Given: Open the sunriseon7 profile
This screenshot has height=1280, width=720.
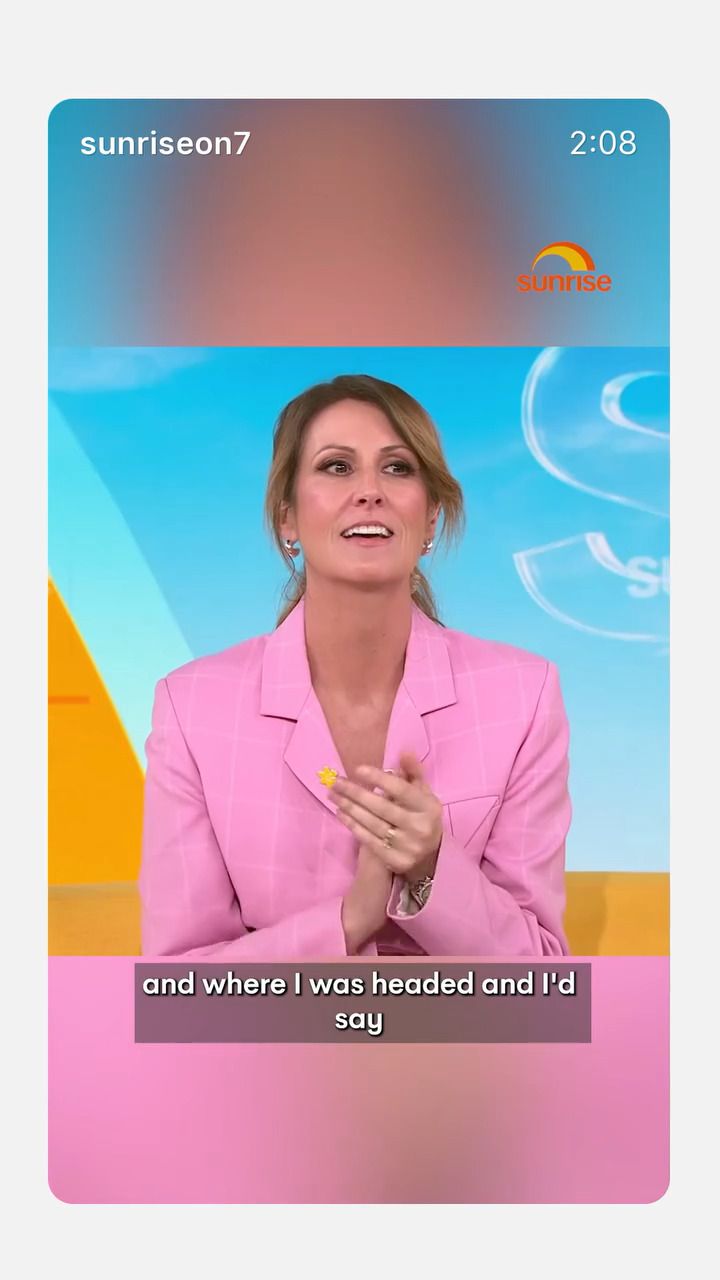Looking at the screenshot, I should (165, 144).
